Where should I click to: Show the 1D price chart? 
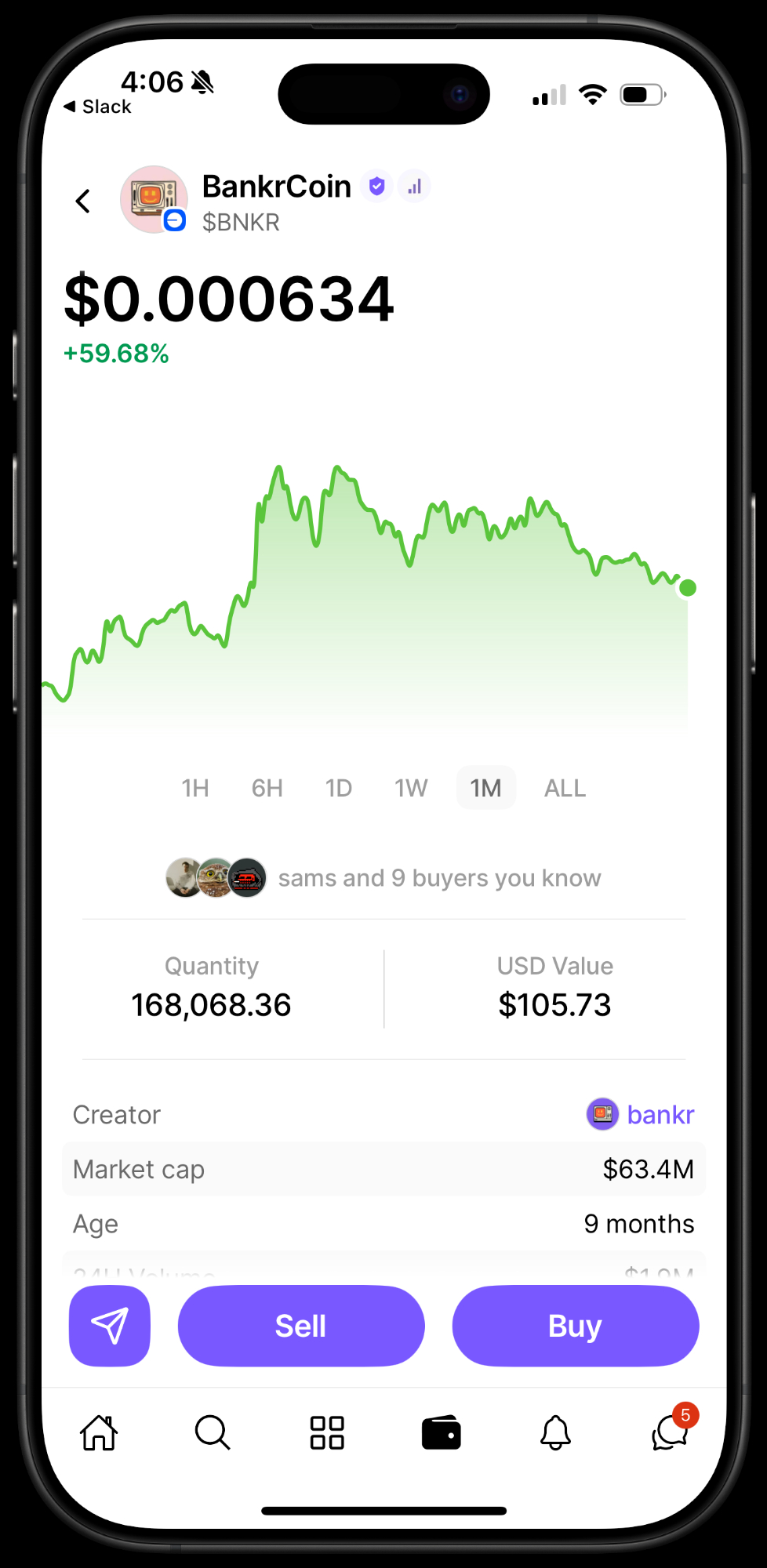tap(339, 788)
